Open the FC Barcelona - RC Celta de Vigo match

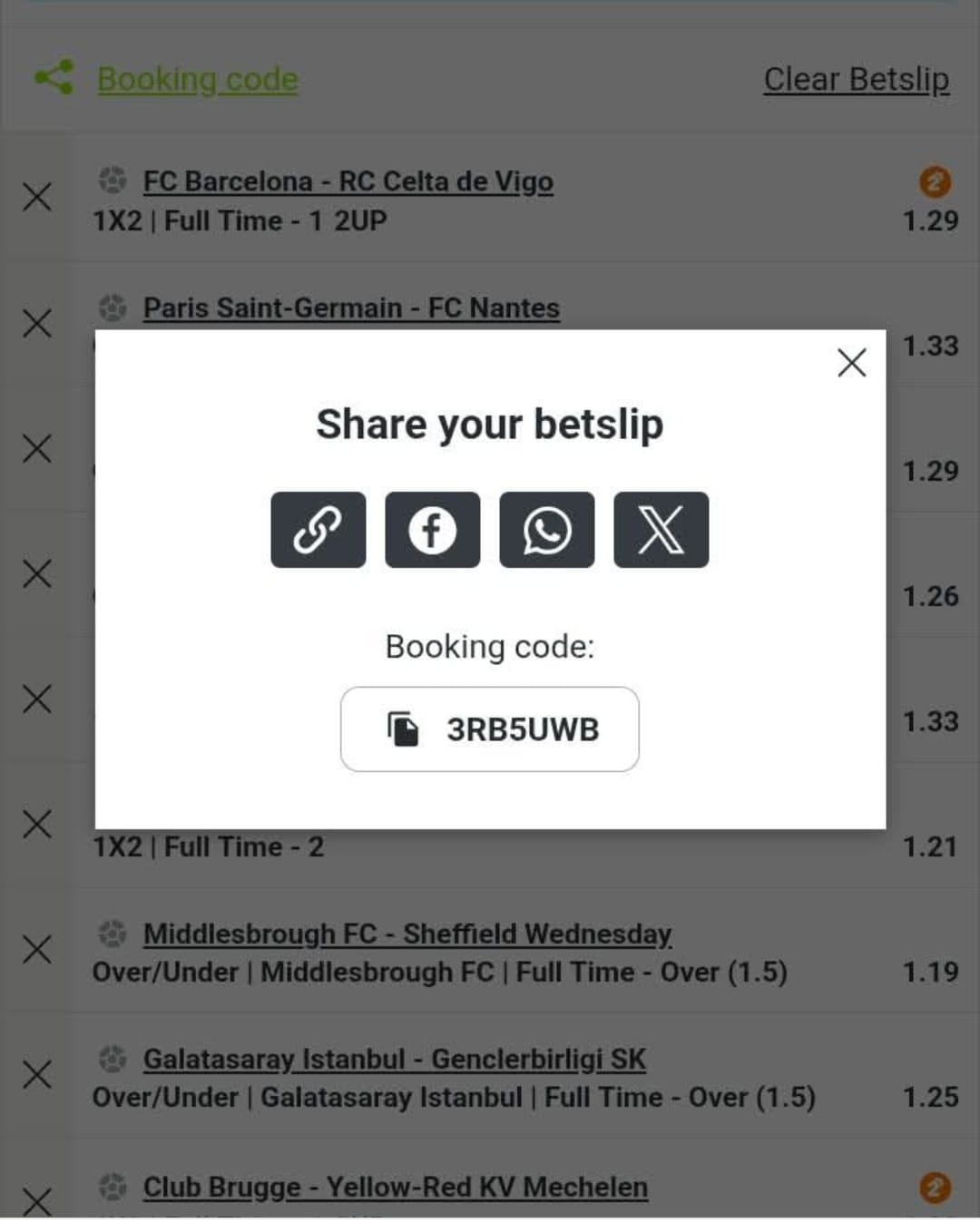348,181
